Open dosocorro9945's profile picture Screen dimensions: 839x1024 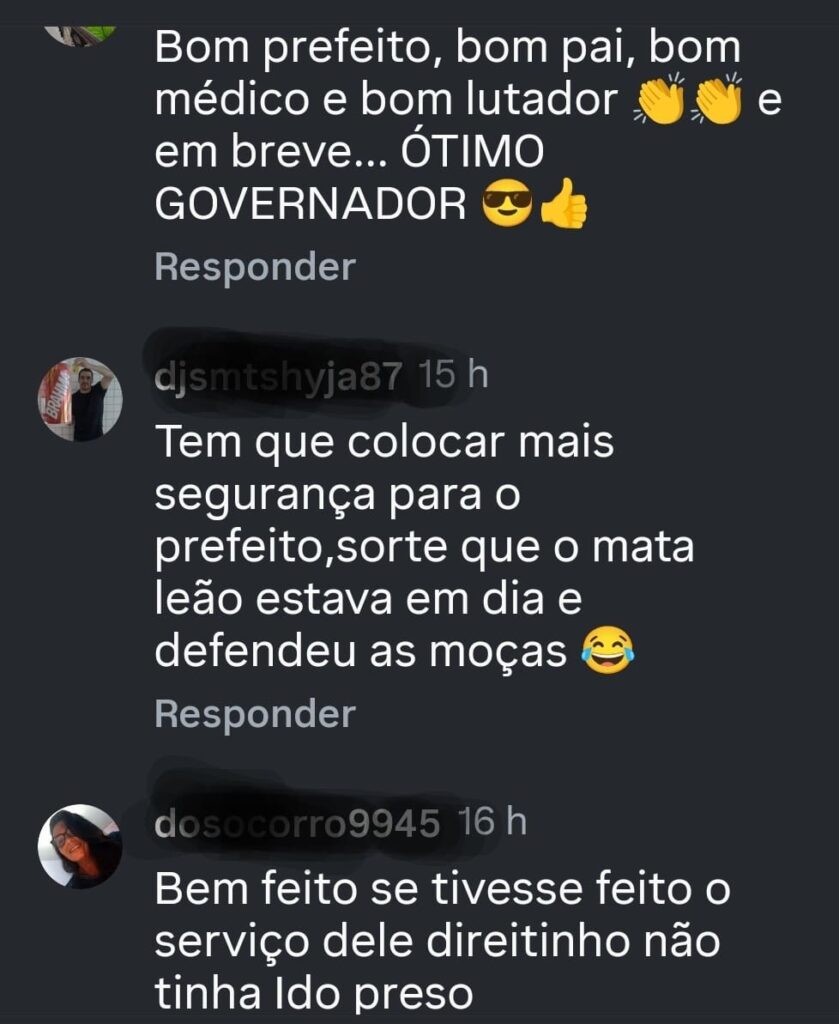(x=80, y=846)
